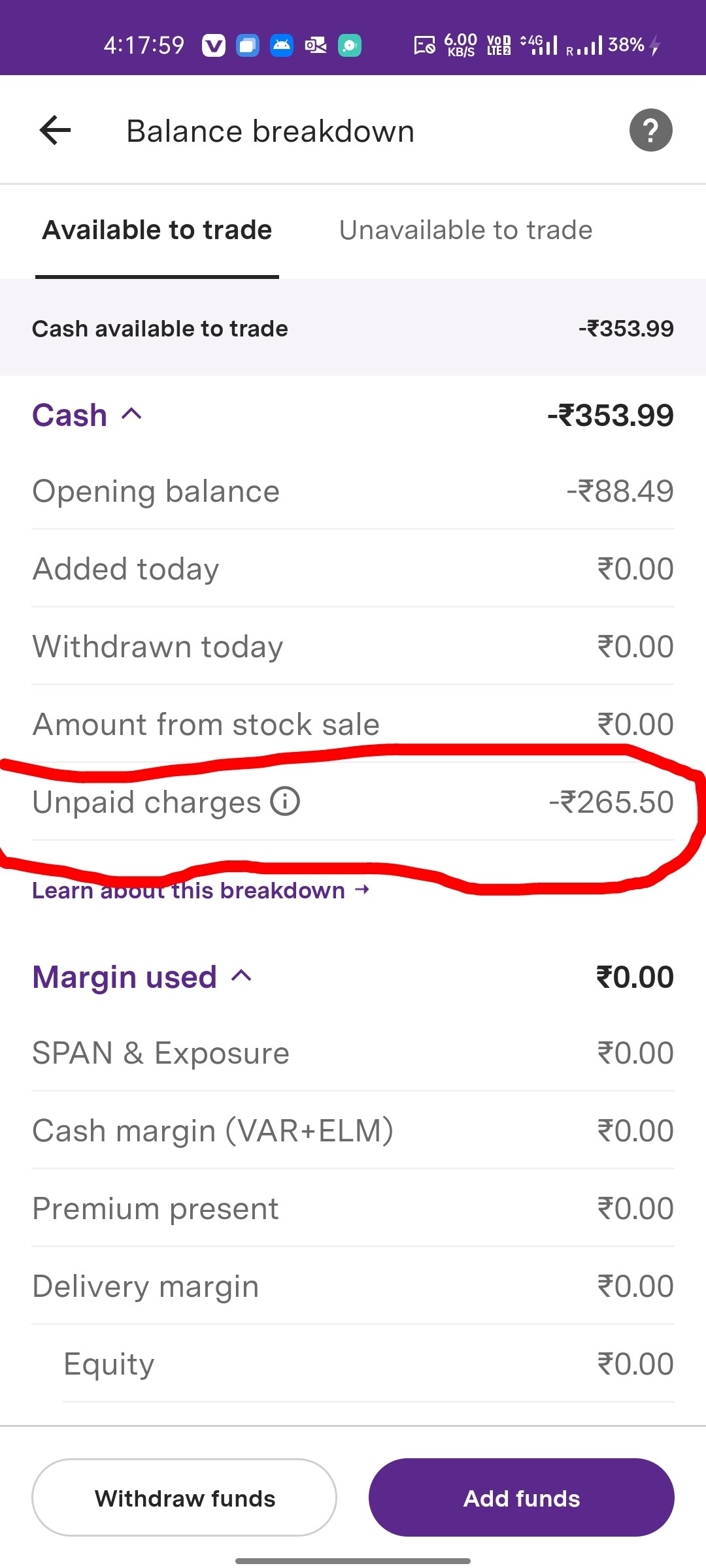The image size is (706, 1568).
Task: Tap the Add funds button
Action: point(521,1497)
